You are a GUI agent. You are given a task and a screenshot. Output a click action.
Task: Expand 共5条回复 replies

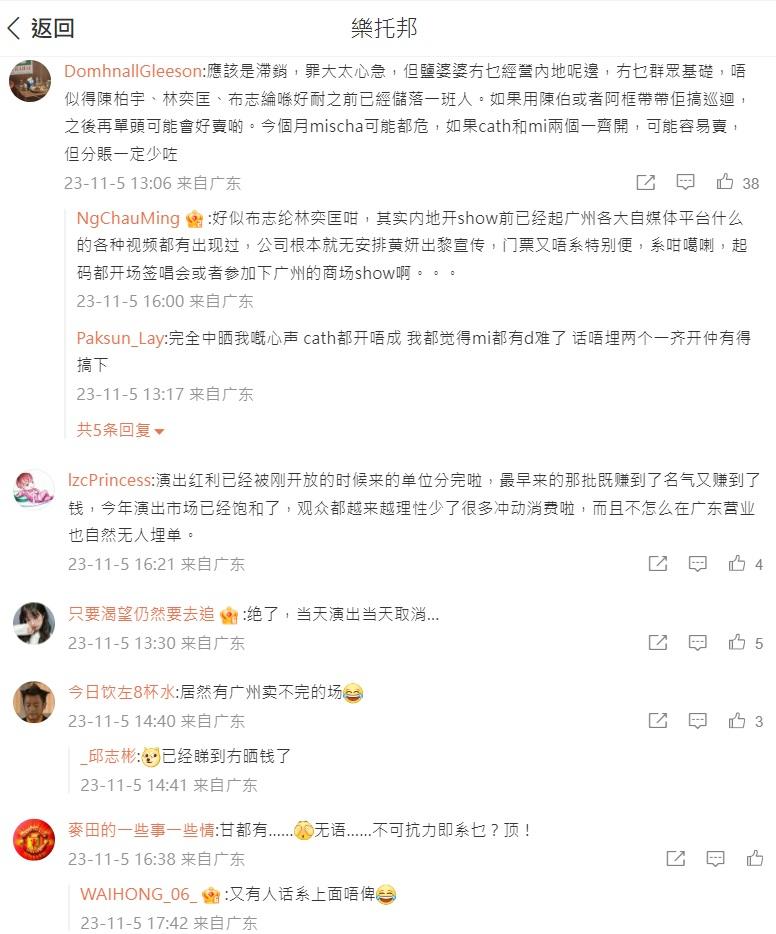coord(121,430)
